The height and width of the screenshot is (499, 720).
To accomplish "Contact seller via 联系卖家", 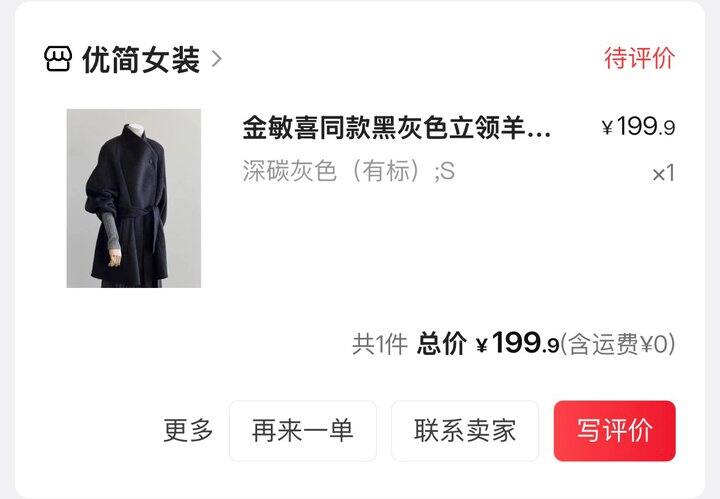I will 465,431.
